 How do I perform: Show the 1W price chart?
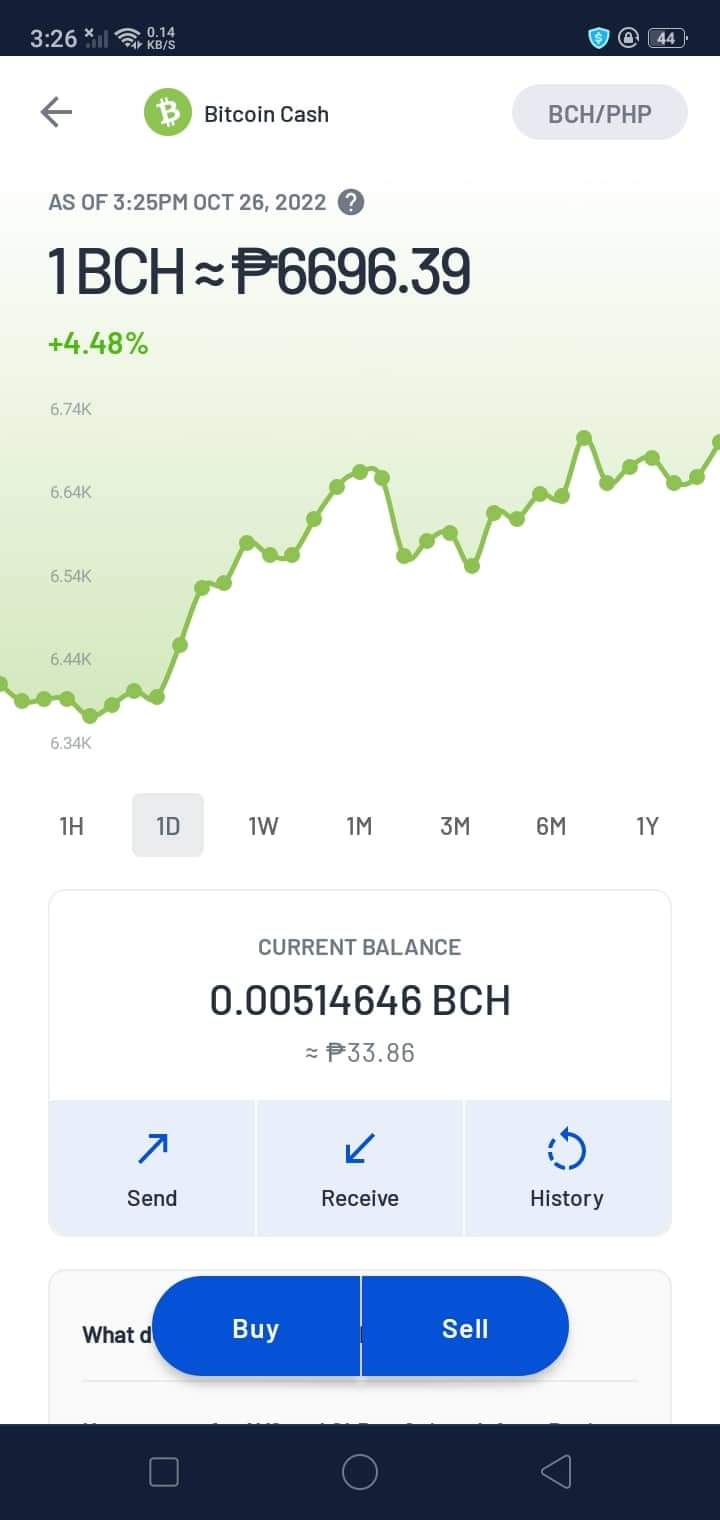pyautogui.click(x=263, y=826)
